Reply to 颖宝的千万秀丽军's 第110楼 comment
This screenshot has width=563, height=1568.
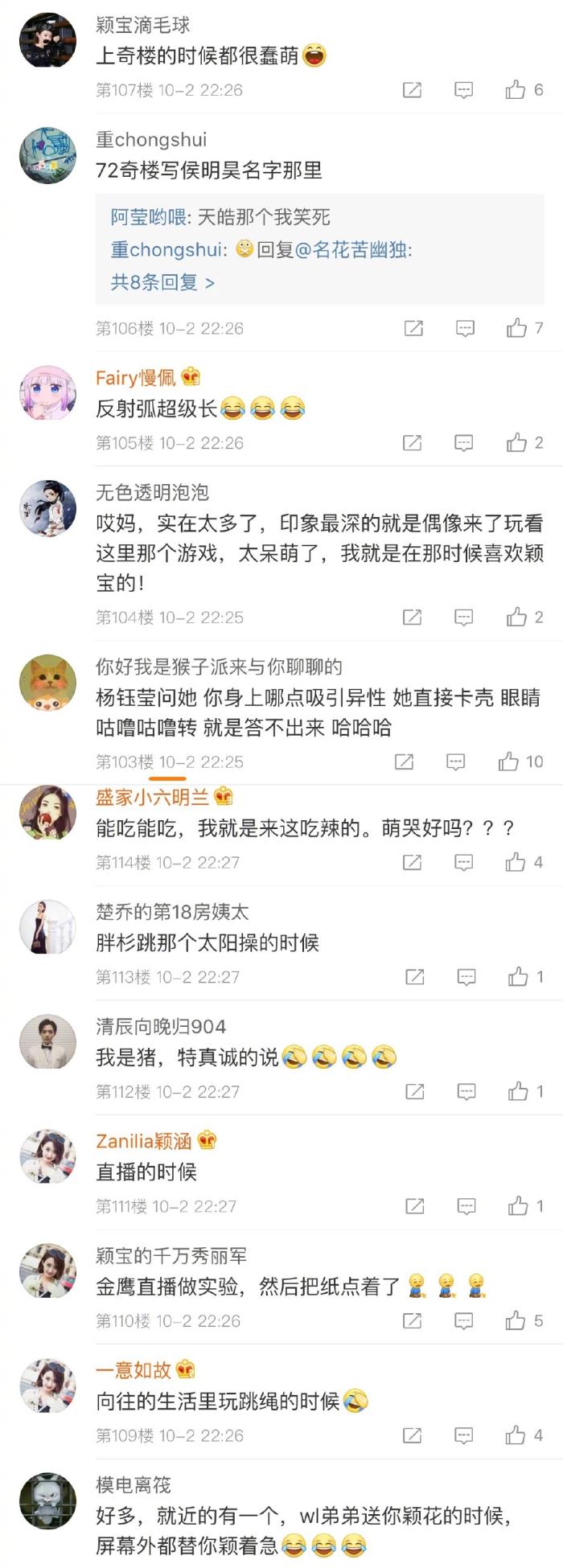pos(464,1320)
